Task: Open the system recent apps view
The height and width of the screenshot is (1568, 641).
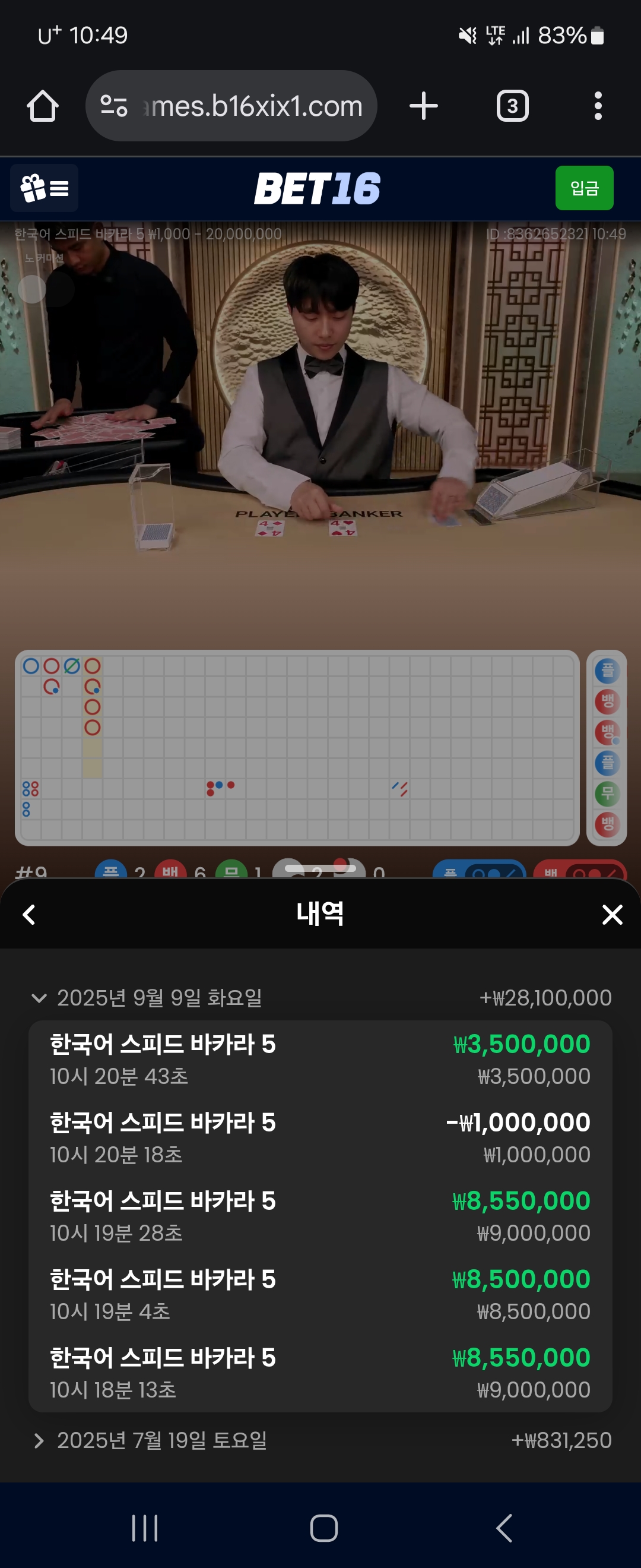Action: [145, 1528]
